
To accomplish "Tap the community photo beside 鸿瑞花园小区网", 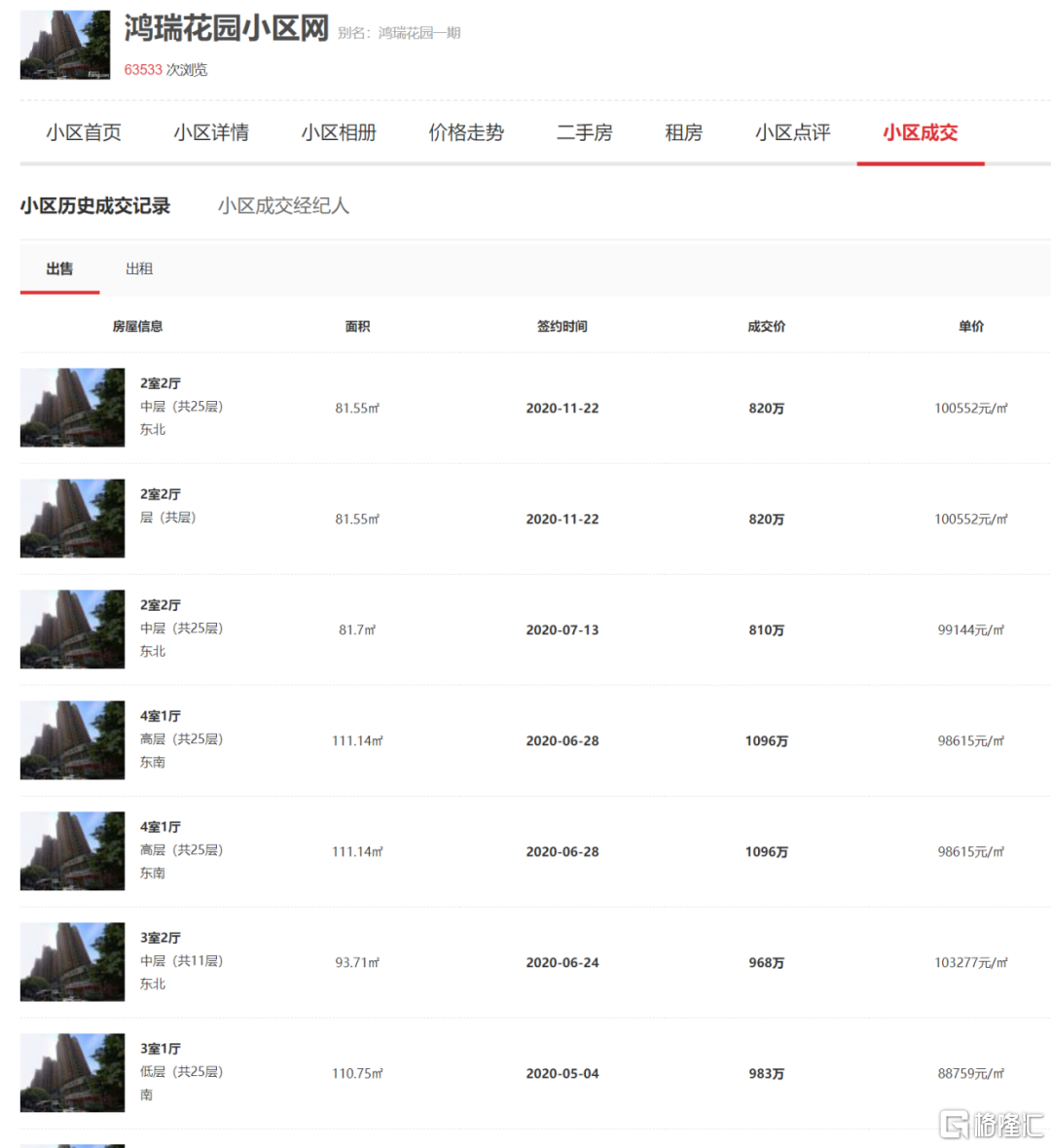I will click(65, 45).
